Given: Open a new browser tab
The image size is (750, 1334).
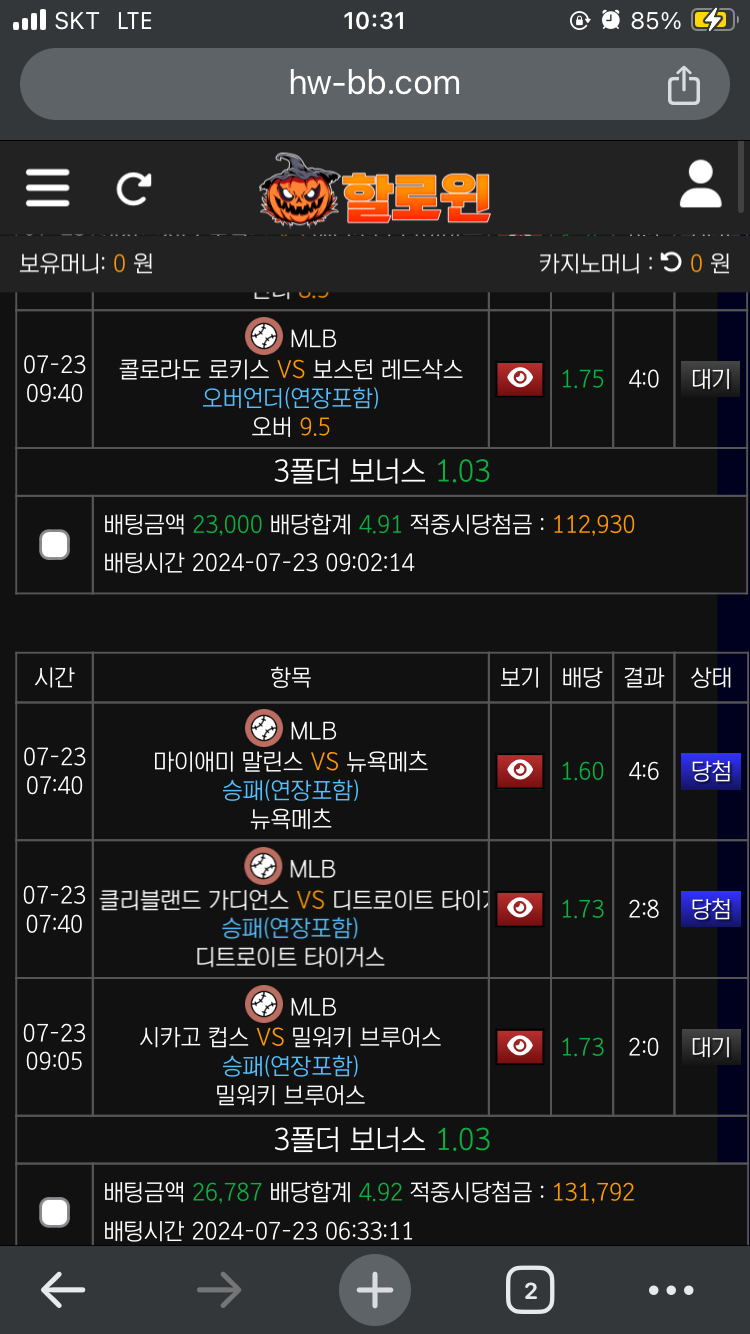Looking at the screenshot, I should [x=375, y=1291].
